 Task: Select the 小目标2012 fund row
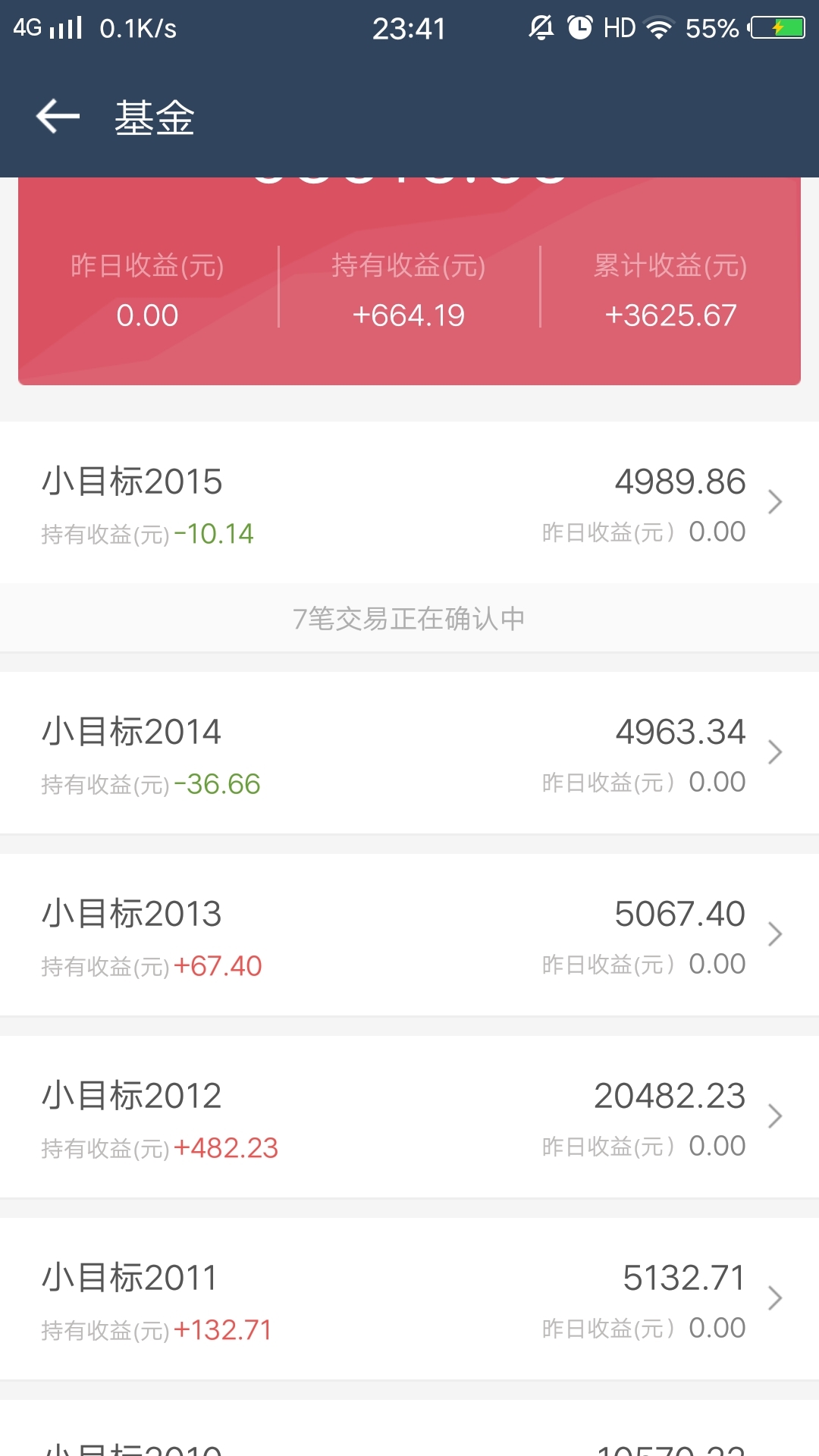pyautogui.click(x=409, y=1116)
